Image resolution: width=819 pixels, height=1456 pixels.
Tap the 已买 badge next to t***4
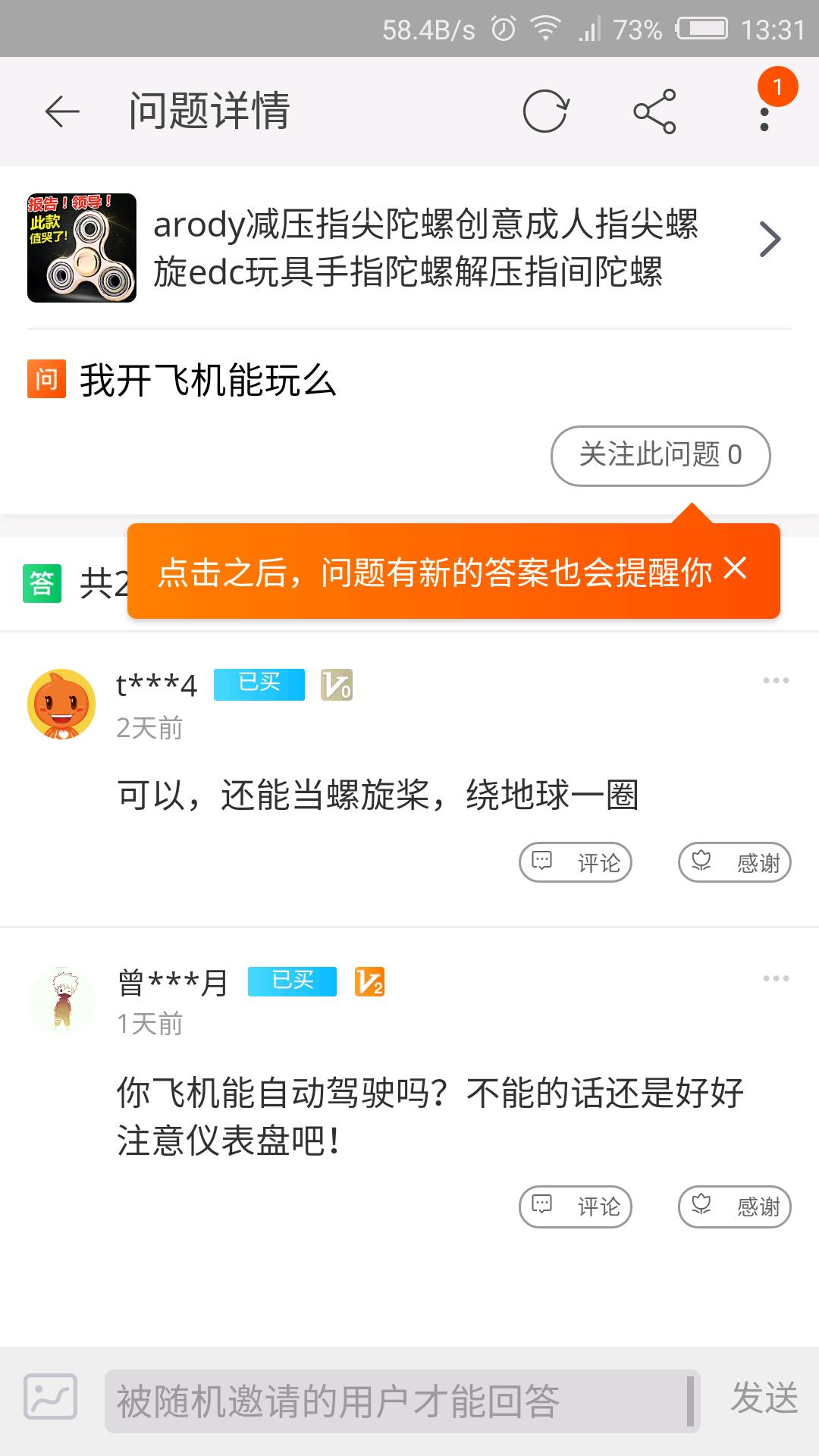[258, 683]
